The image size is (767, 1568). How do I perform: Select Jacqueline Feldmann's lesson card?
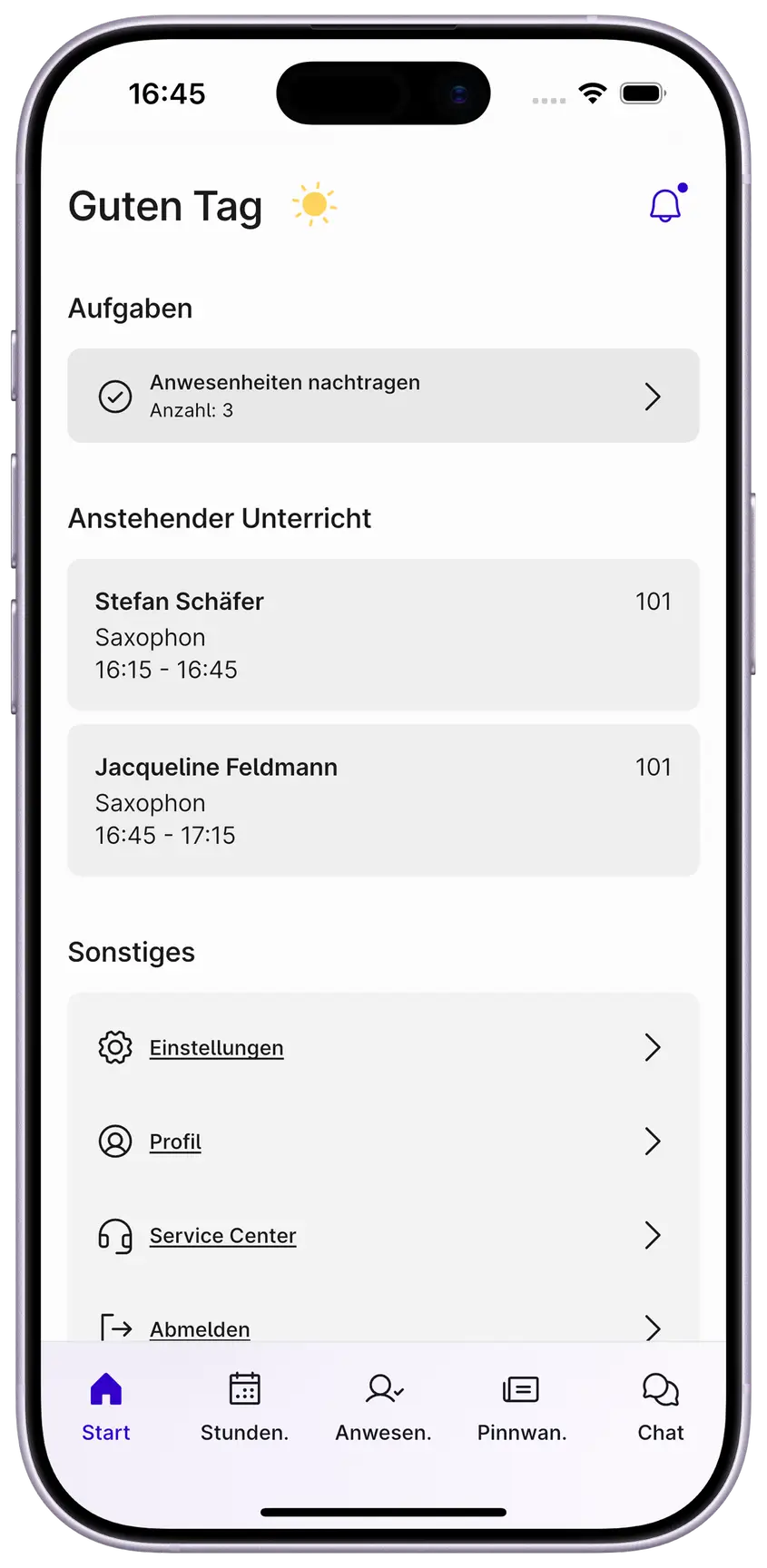click(383, 800)
